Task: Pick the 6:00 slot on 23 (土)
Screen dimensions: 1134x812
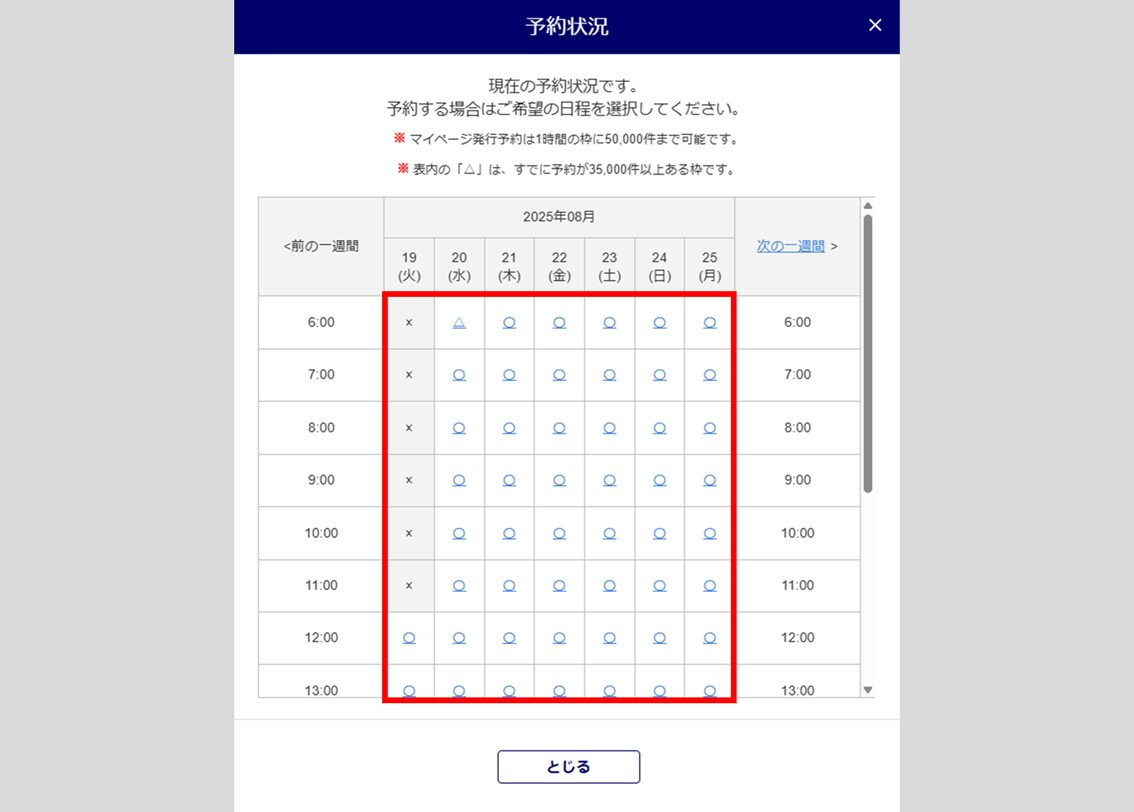Action: pyautogui.click(x=609, y=323)
